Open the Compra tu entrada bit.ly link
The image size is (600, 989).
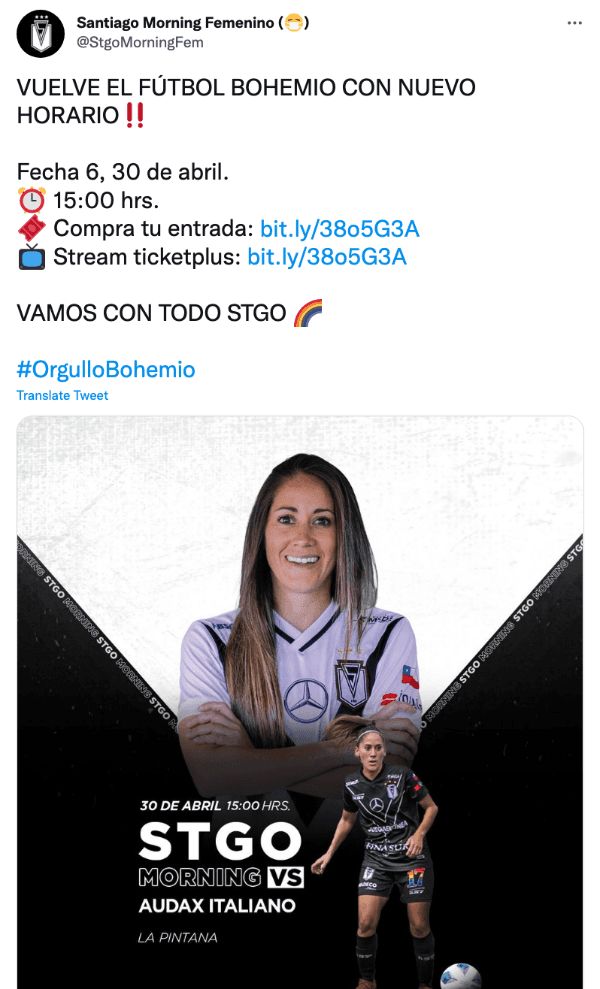click(339, 228)
